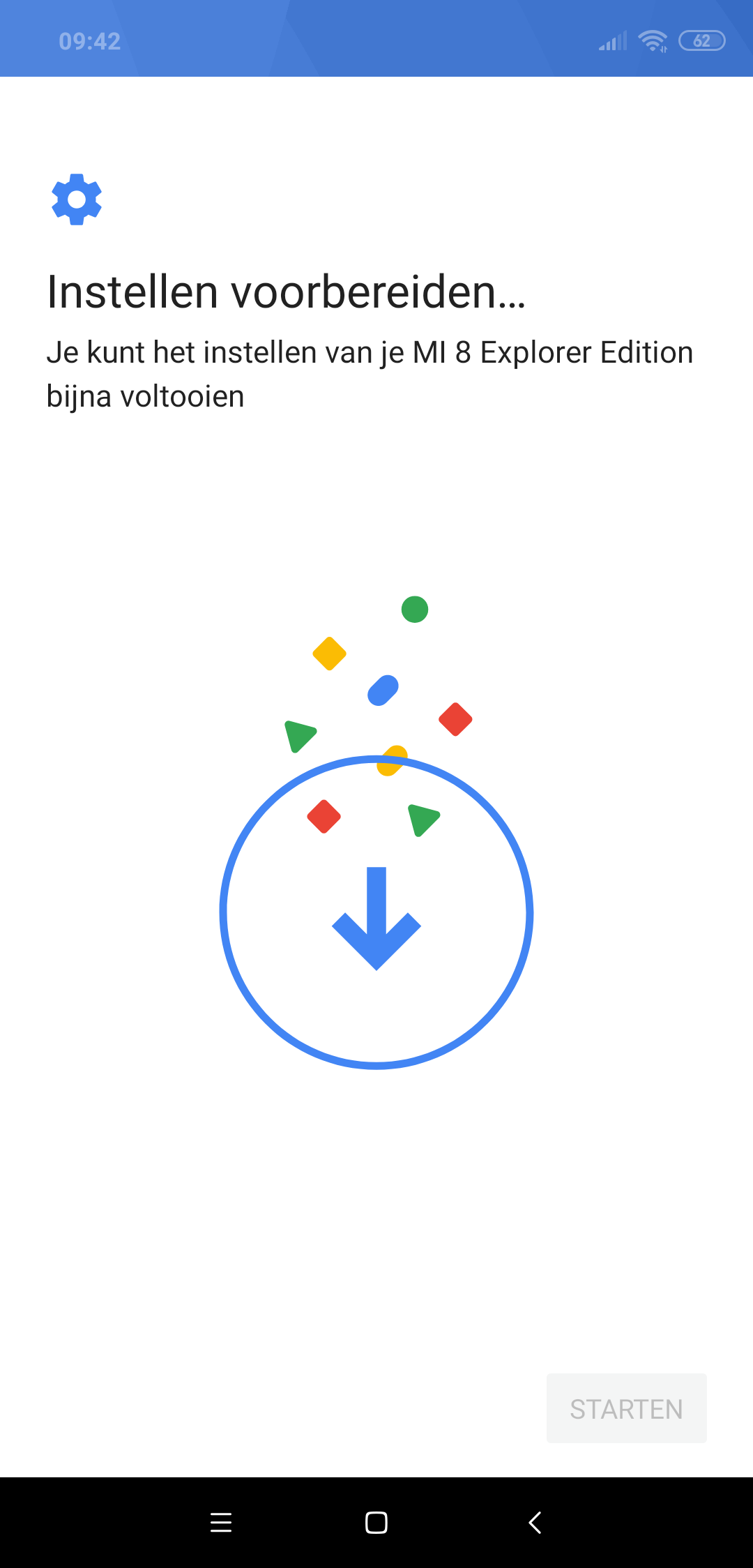This screenshot has width=753, height=1568.
Task: Go back using the navigation bar
Action: 535,1523
